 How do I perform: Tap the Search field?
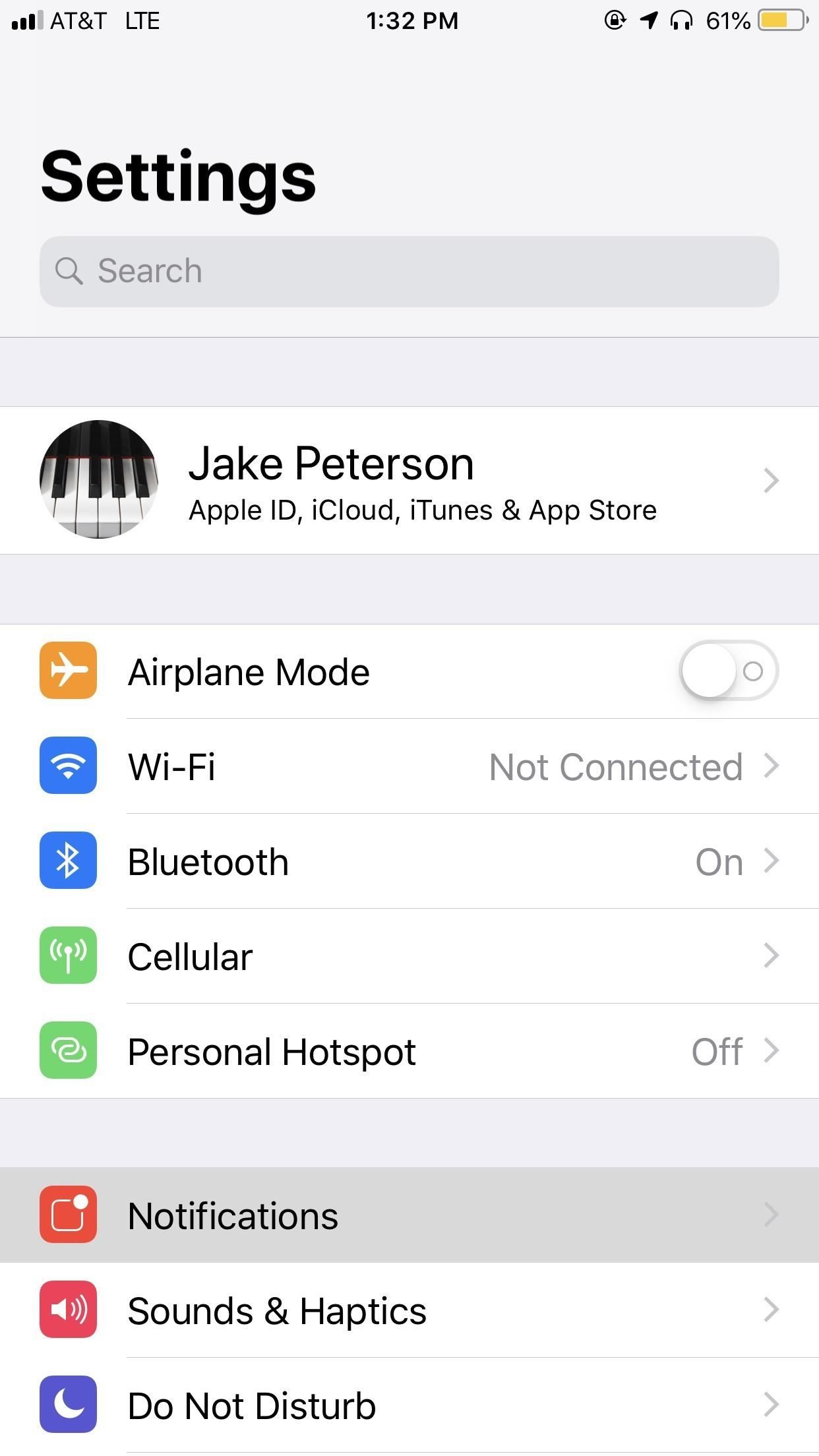409,270
